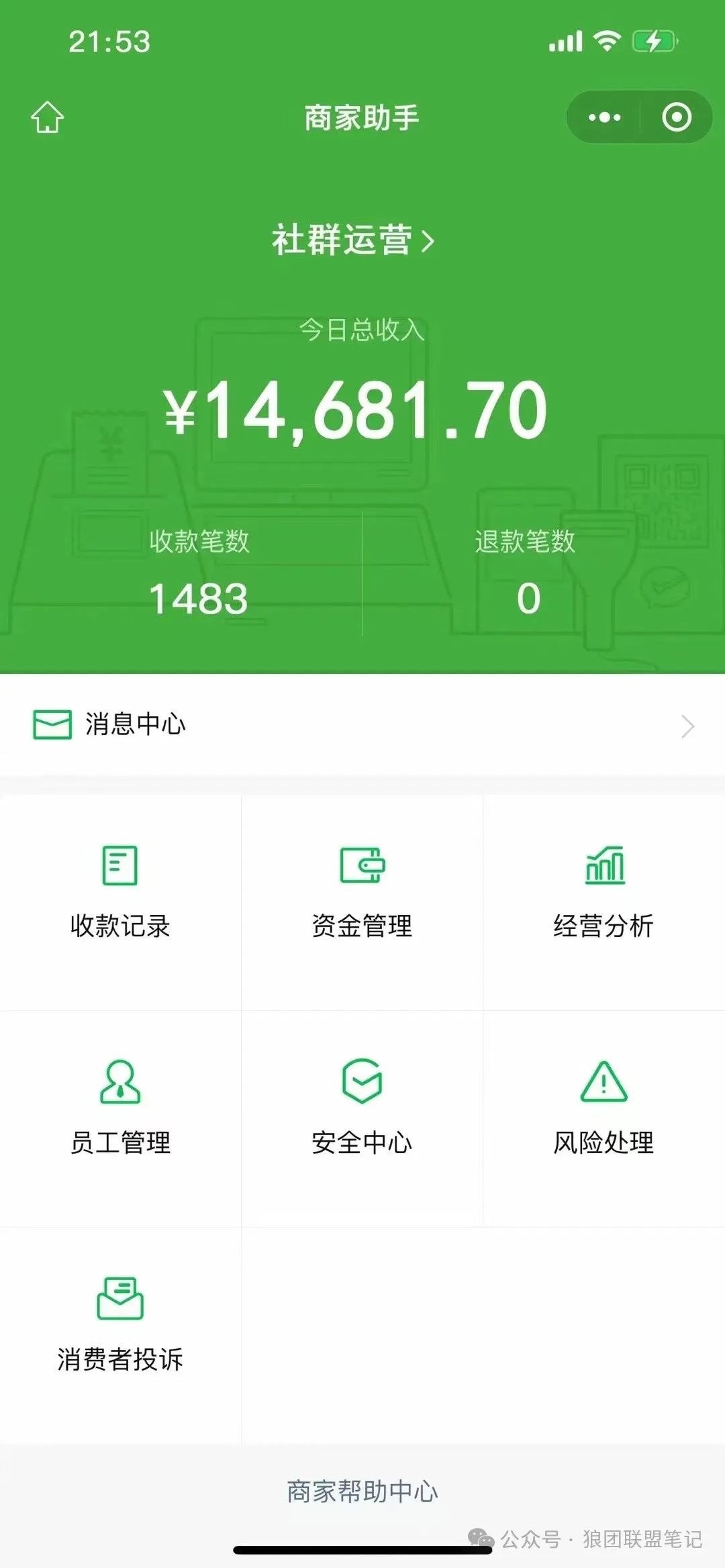Open 员工管理 using the person icon
This screenshot has height=1568, width=725.
tap(119, 1081)
